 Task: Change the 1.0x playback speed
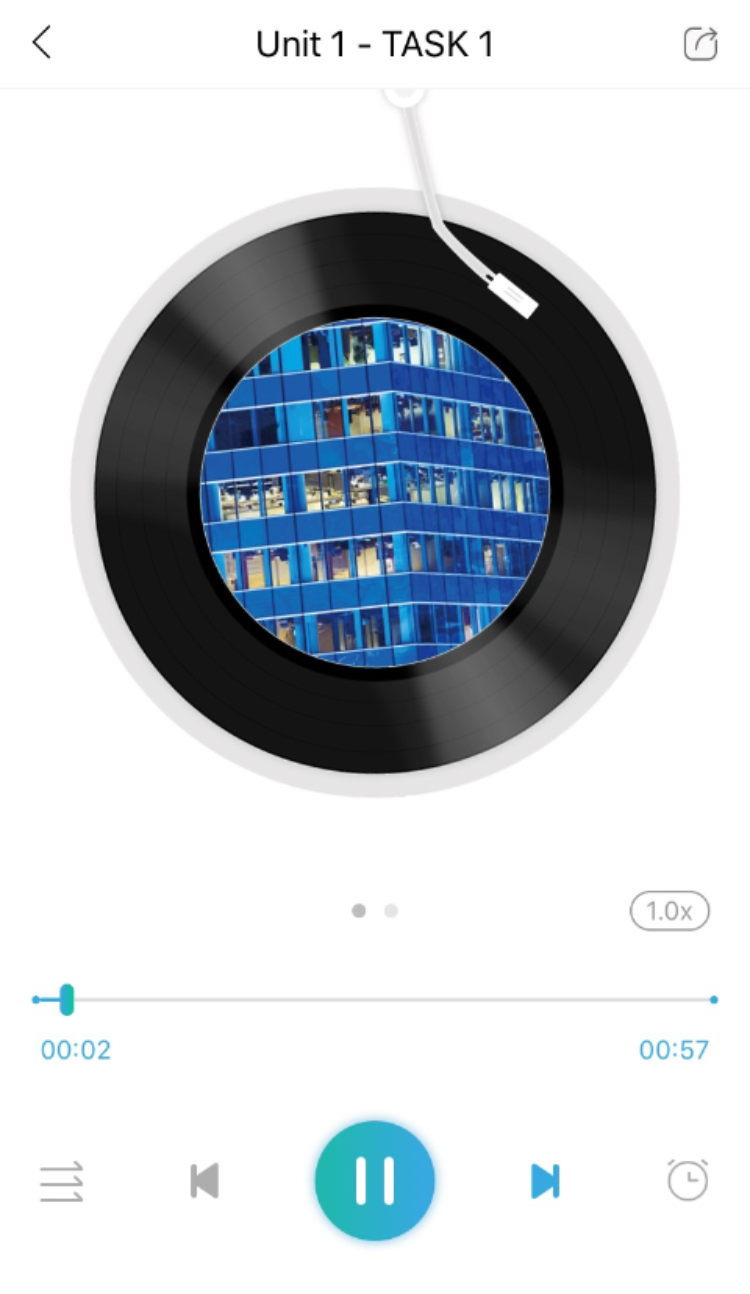[669, 911]
